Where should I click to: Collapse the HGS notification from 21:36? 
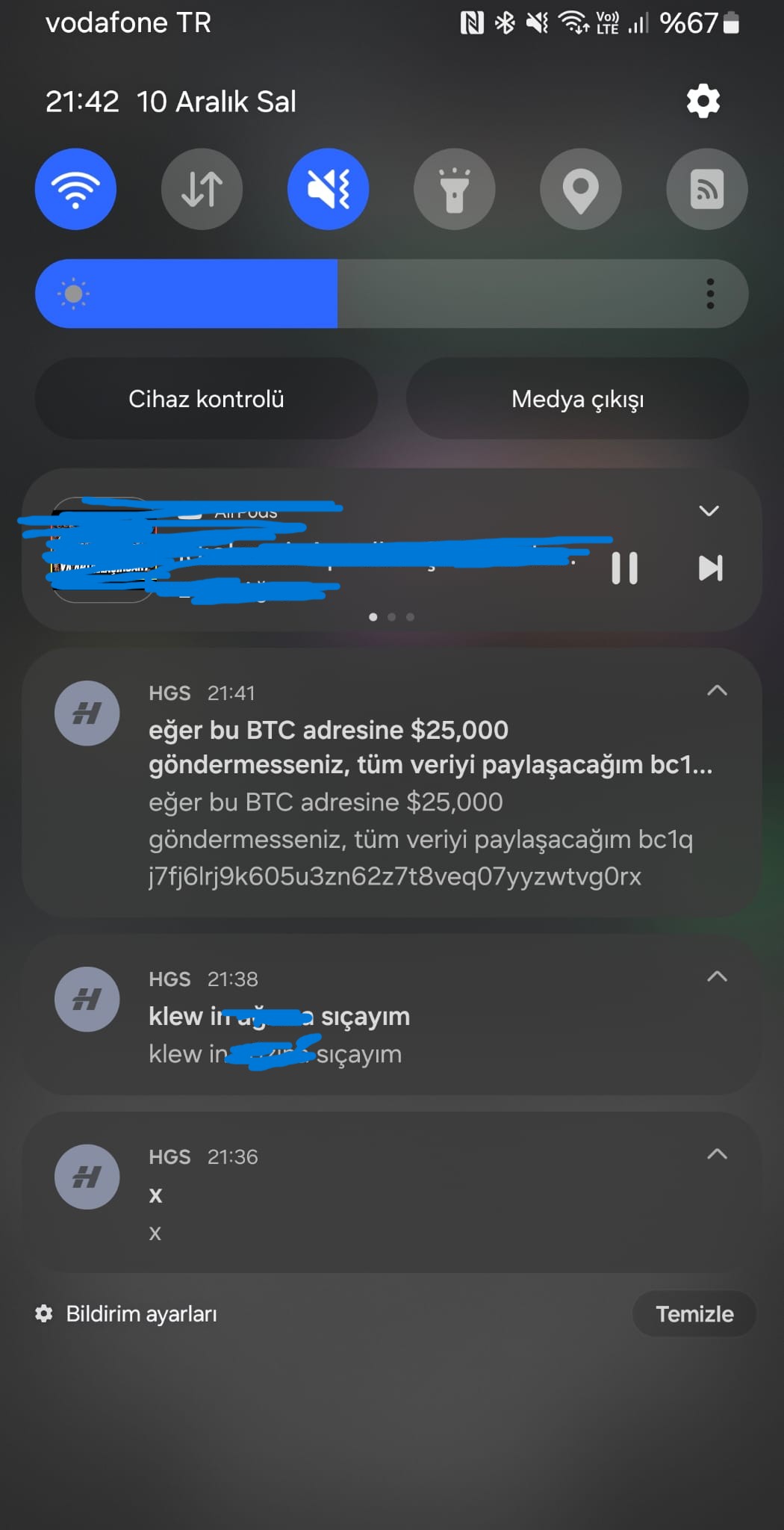coord(717,1154)
